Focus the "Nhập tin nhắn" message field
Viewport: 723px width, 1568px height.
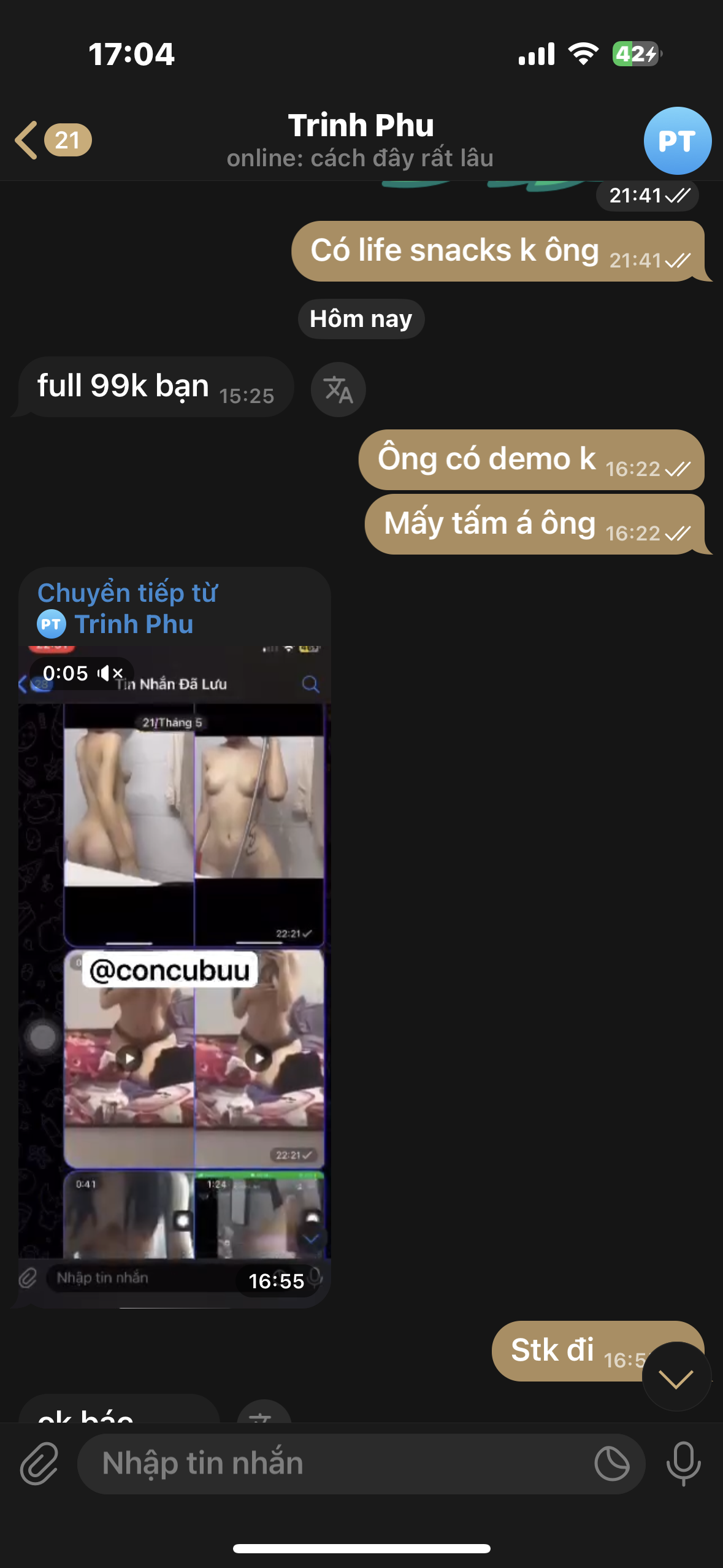[331, 1464]
